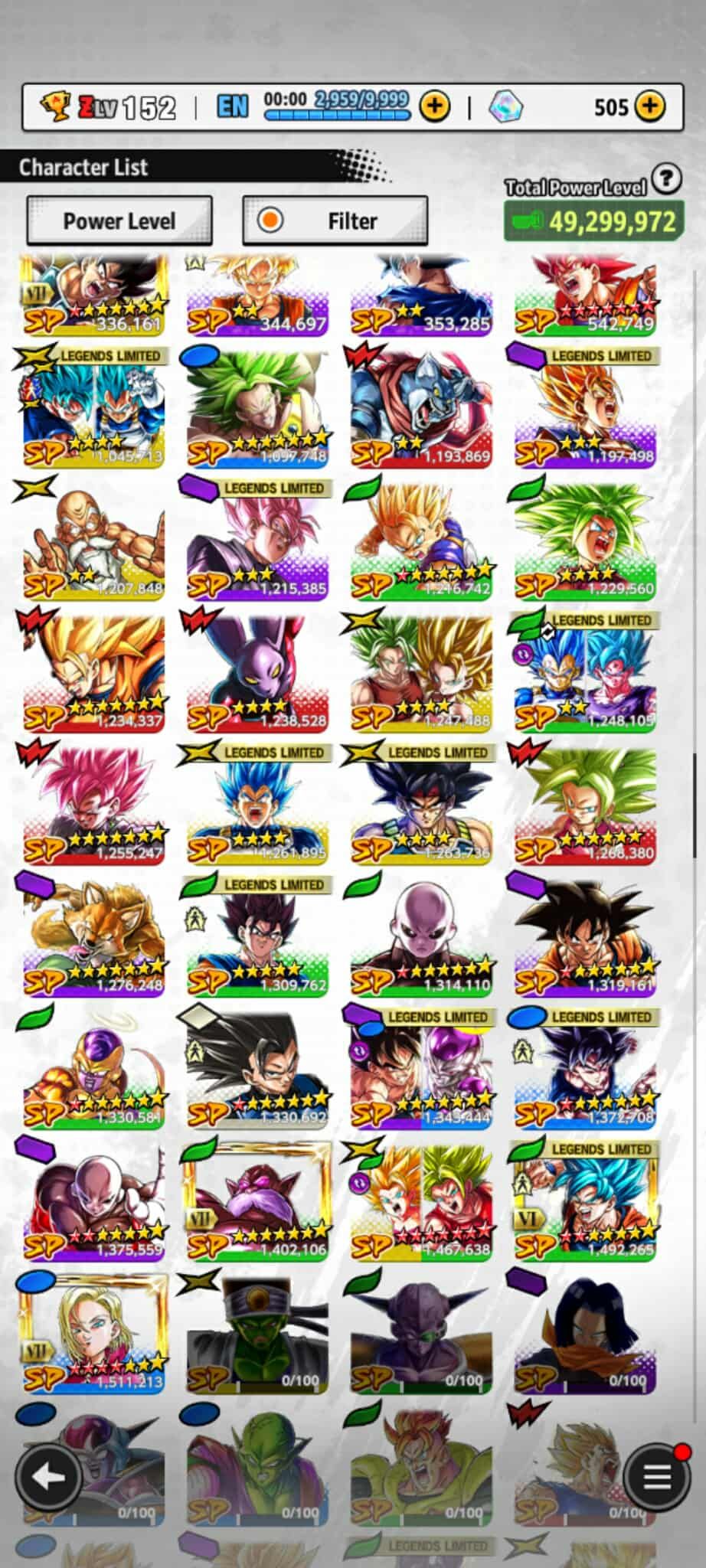Add crystals with the plus beside 505
706x1568 pixels.
pos(649,106)
